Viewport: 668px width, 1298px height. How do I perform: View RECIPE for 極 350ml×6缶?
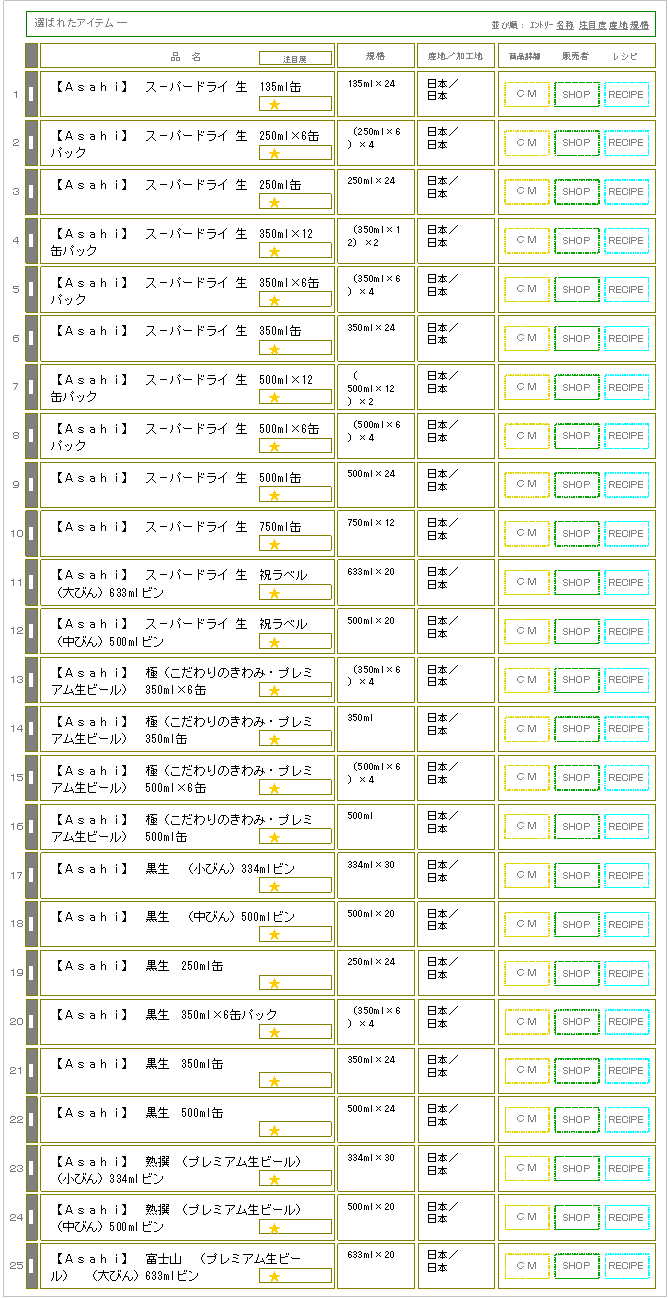[x=626, y=680]
